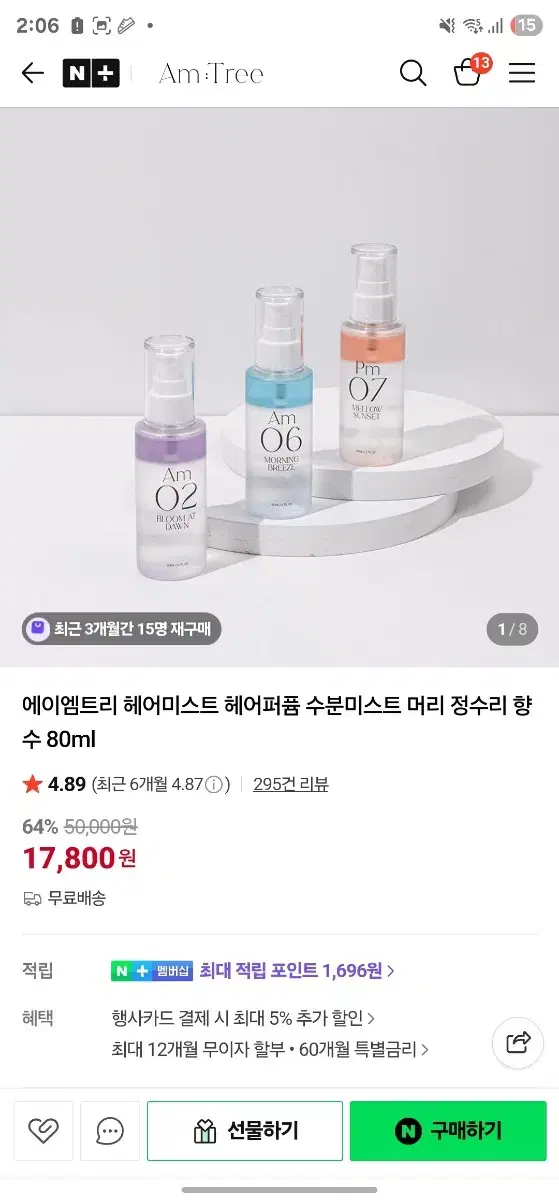Open the search magnifier
This screenshot has height=1200, width=559.
click(x=413, y=73)
